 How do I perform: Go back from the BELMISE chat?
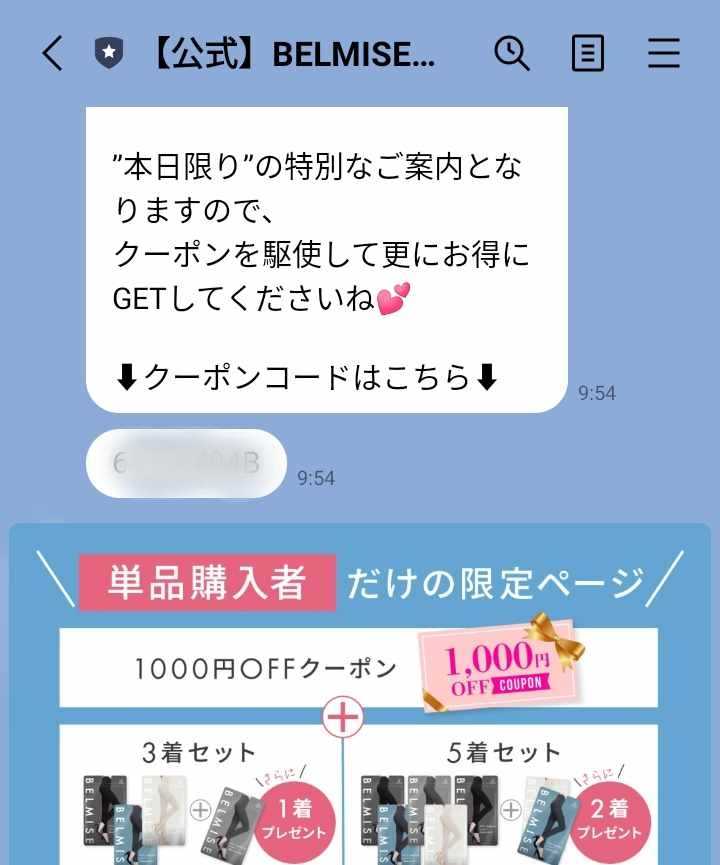52,54
